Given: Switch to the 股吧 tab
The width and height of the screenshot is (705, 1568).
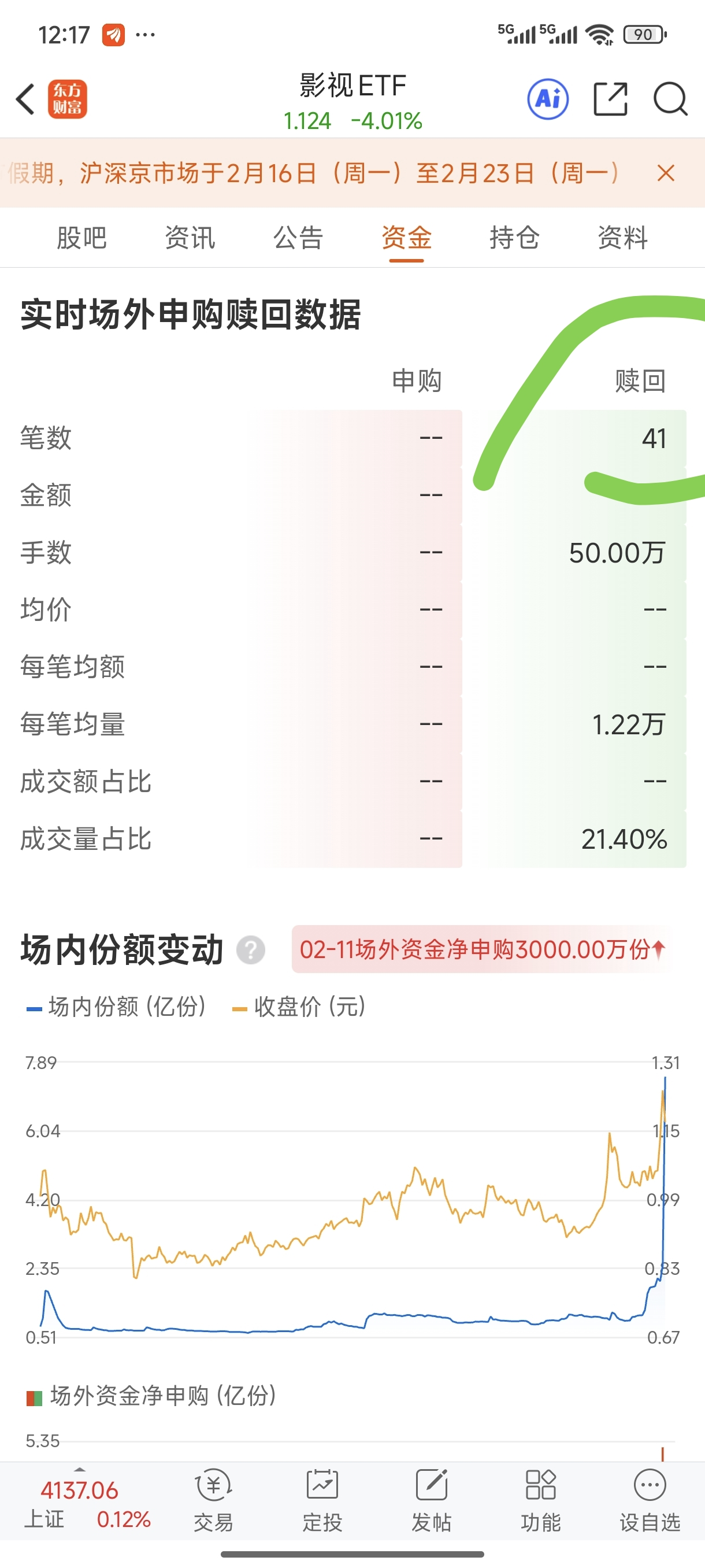Looking at the screenshot, I should point(81,238).
